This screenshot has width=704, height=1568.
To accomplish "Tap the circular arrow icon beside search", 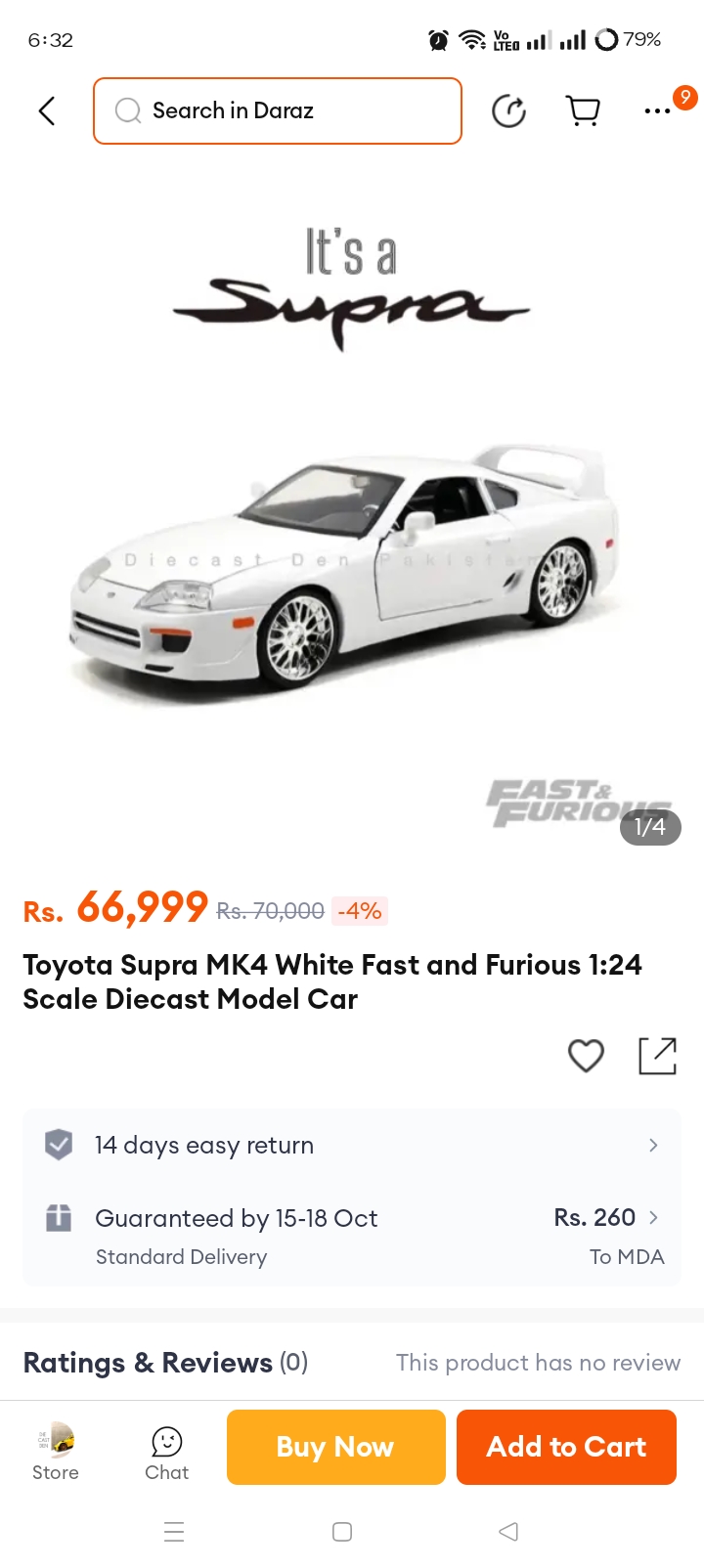I will pyautogui.click(x=508, y=111).
